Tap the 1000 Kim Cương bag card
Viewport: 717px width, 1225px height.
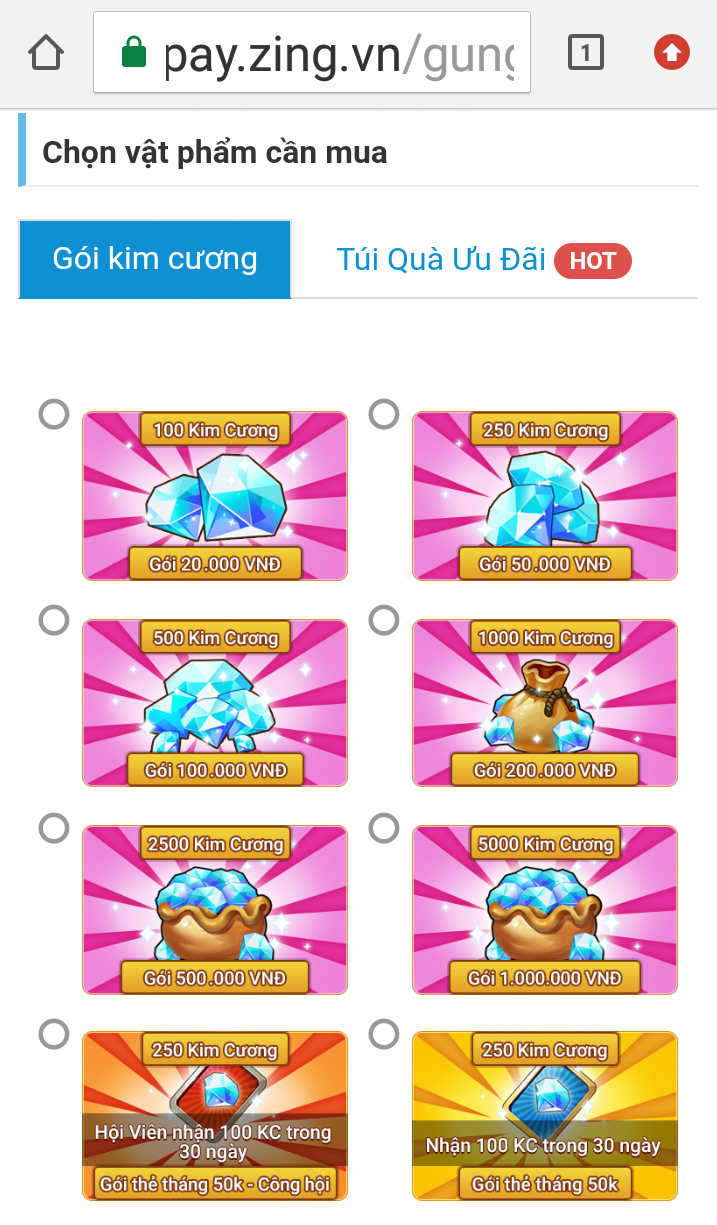(545, 703)
